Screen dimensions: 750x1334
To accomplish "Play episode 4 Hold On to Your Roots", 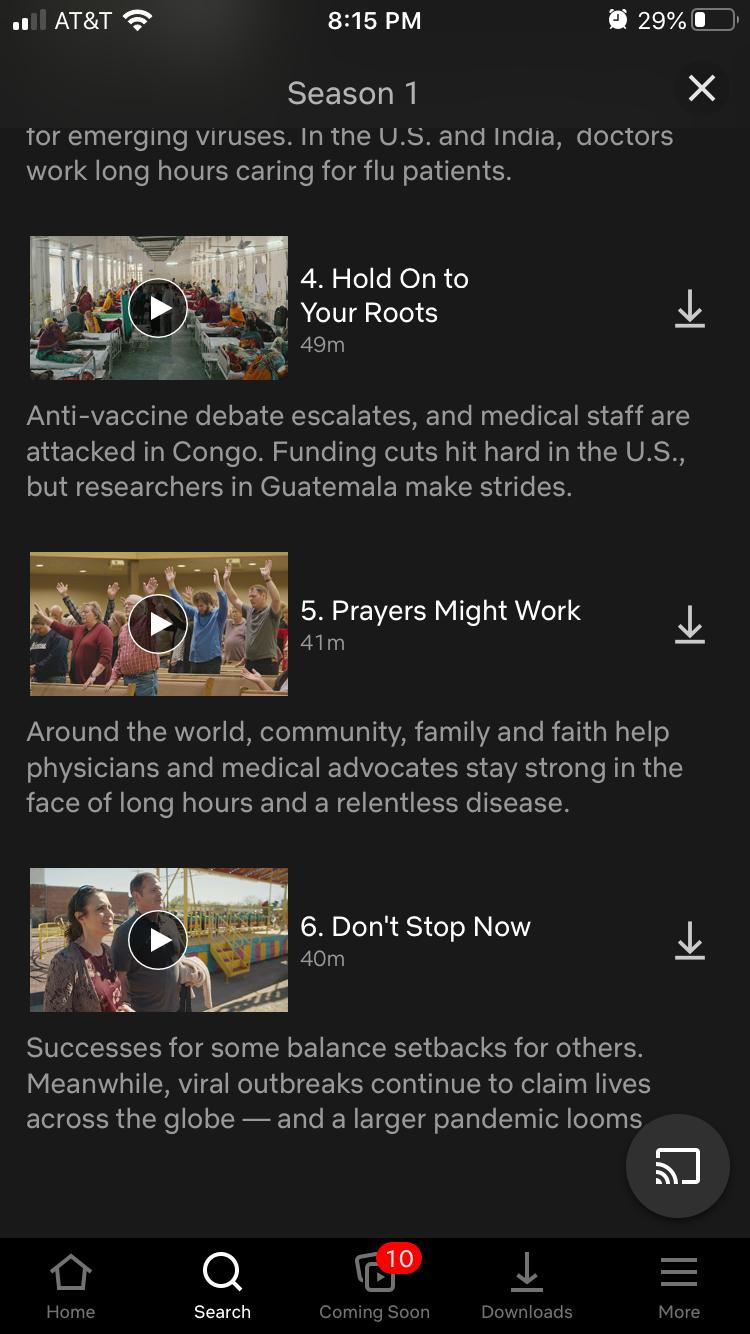I will tap(158, 308).
